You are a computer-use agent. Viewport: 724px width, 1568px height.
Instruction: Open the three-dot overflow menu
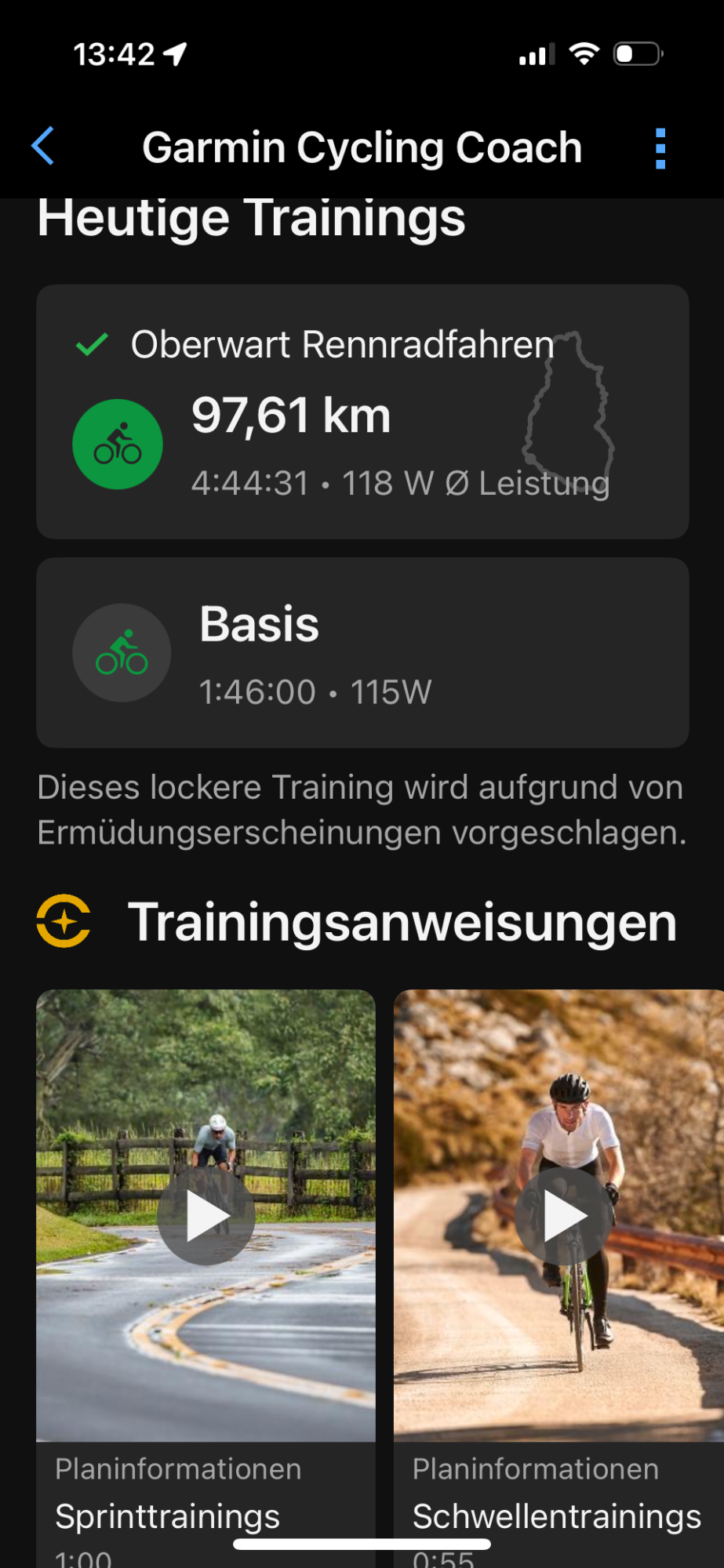pos(660,148)
